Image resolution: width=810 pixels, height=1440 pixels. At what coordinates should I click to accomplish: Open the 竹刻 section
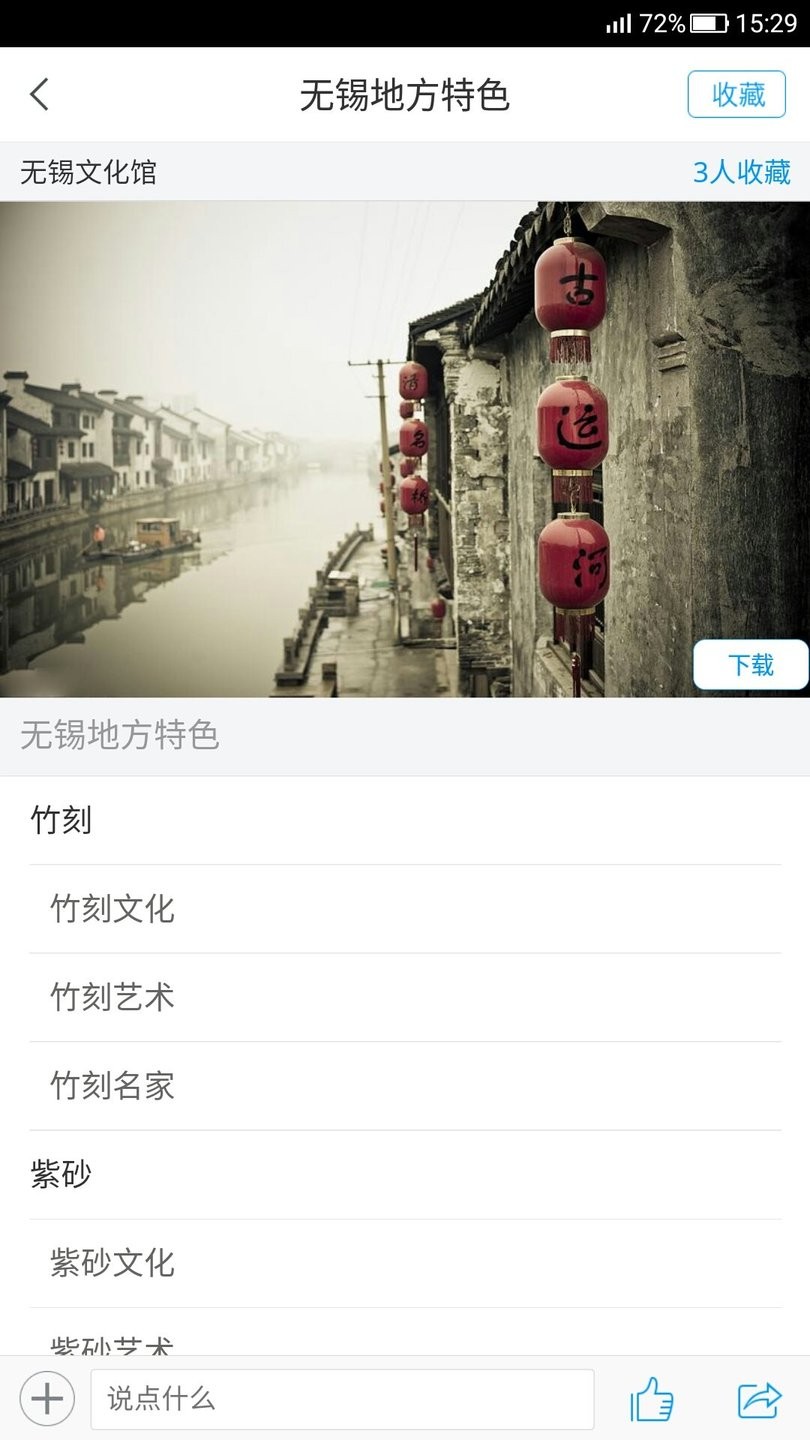pos(62,820)
